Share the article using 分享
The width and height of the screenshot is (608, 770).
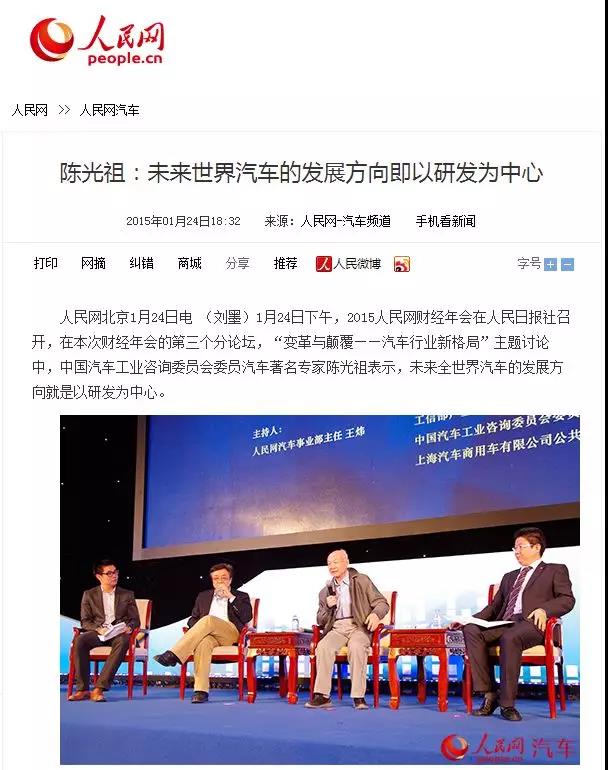tap(238, 263)
